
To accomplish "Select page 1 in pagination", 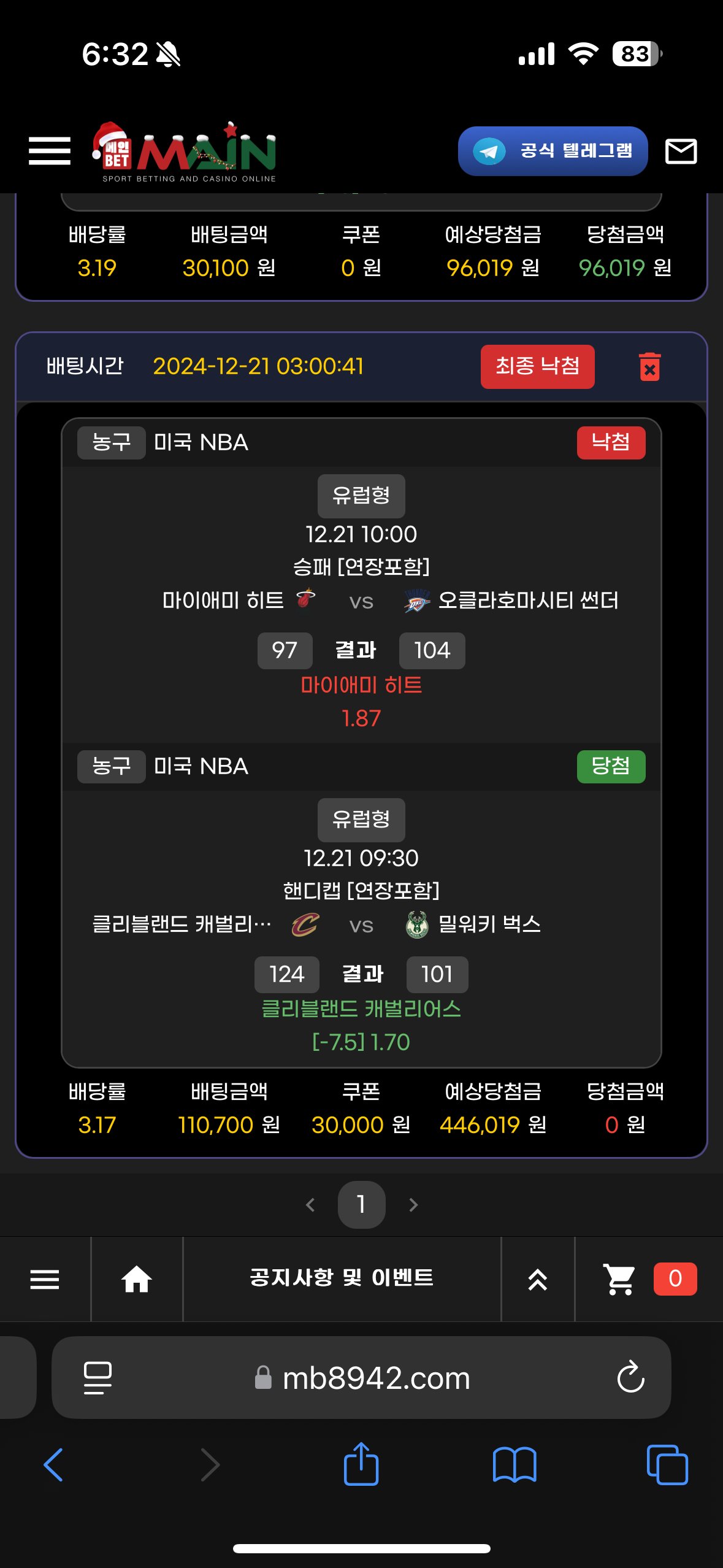I will (x=361, y=1205).
